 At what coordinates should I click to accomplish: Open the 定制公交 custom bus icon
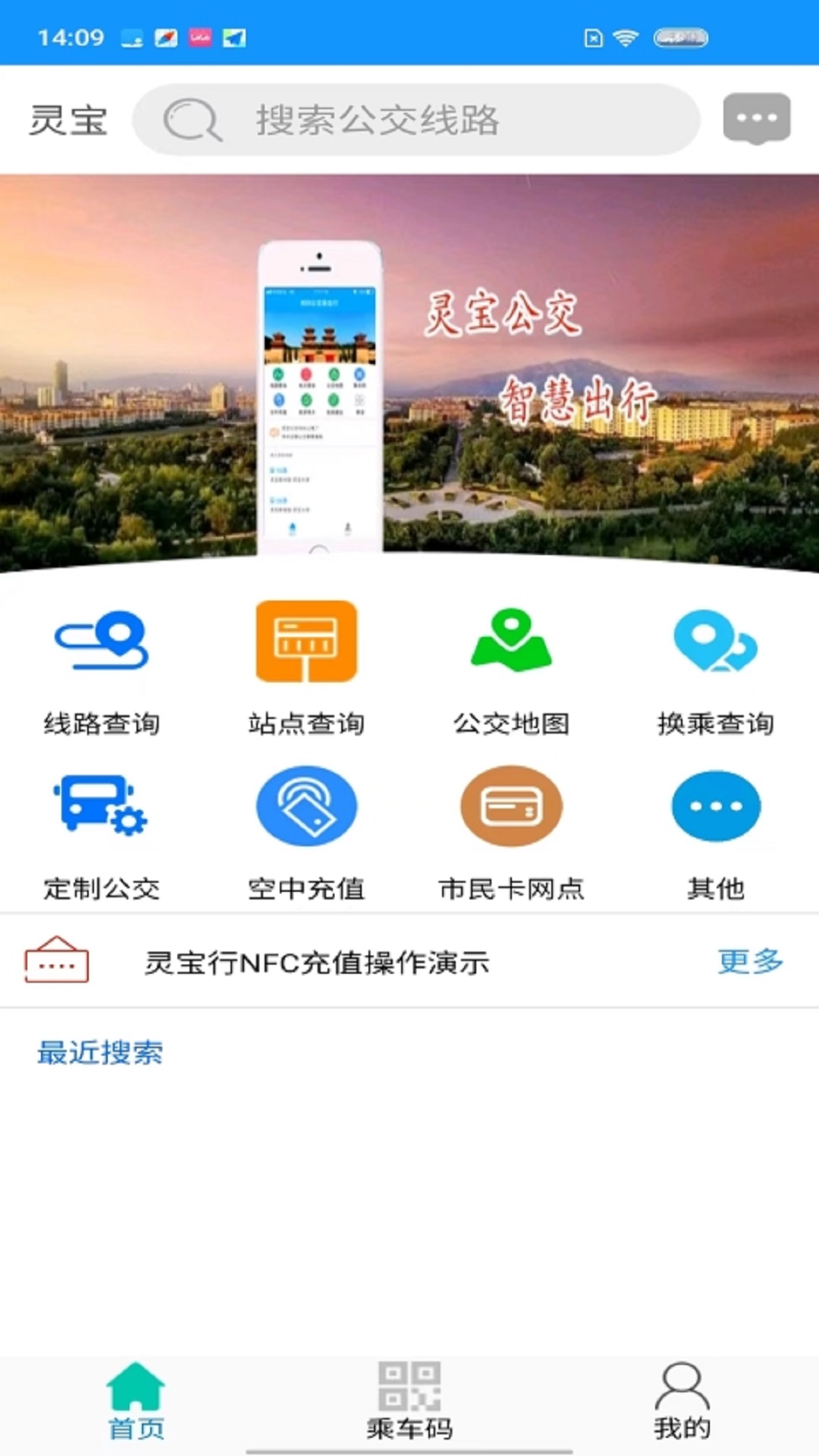click(101, 806)
